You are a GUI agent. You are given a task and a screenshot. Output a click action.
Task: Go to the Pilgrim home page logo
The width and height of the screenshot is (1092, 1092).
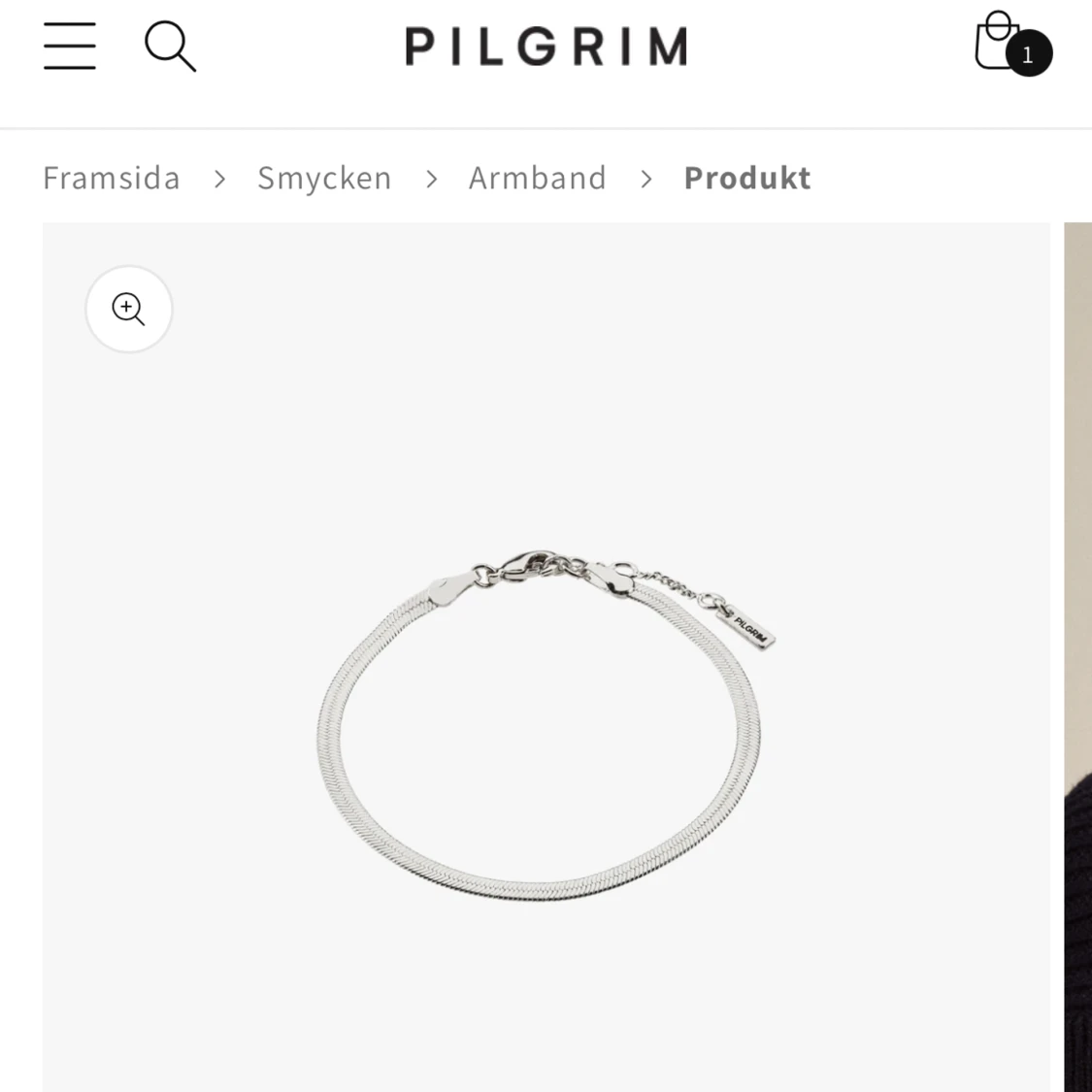(546, 47)
